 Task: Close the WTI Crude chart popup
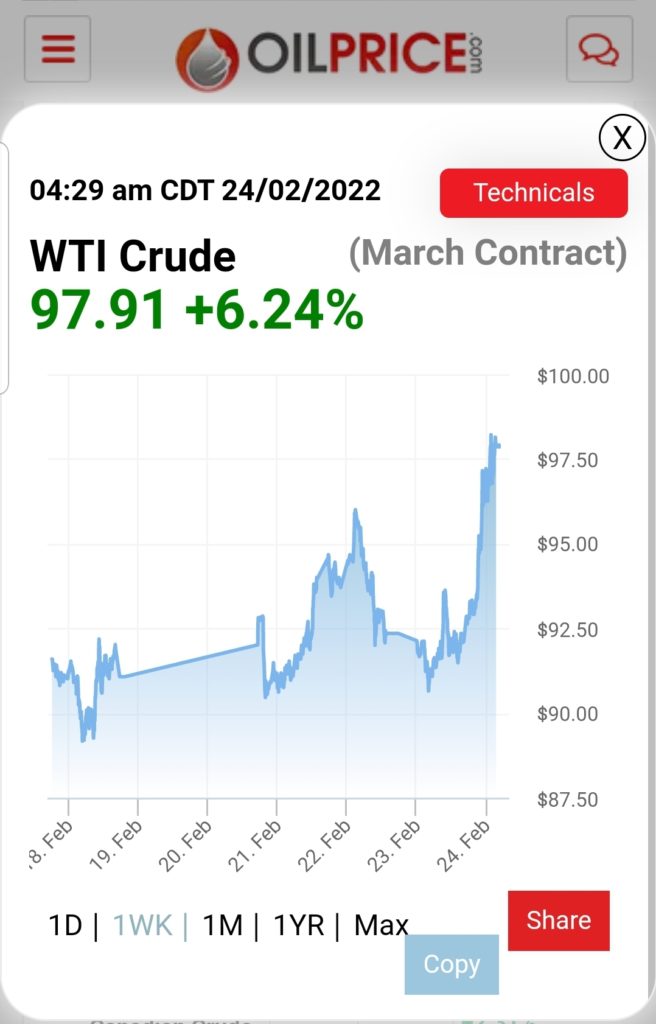622,138
